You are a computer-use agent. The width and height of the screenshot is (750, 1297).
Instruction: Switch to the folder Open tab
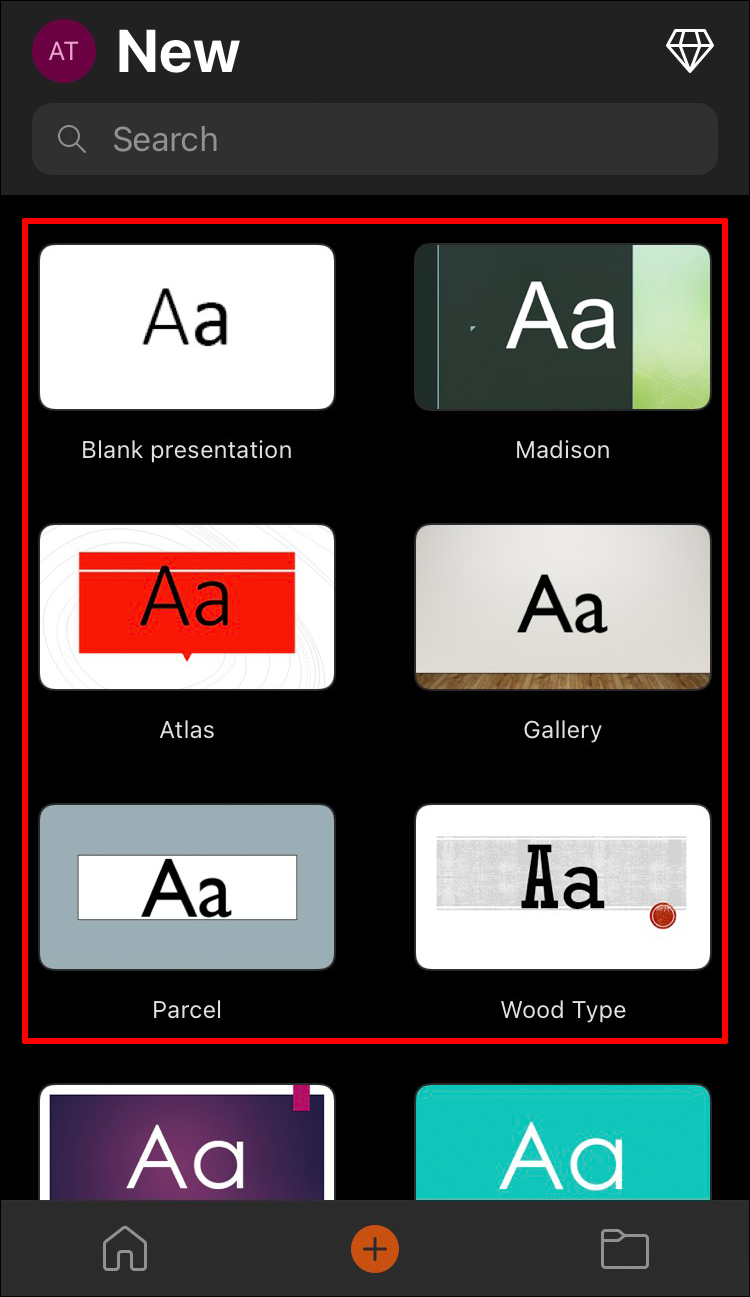point(624,1249)
